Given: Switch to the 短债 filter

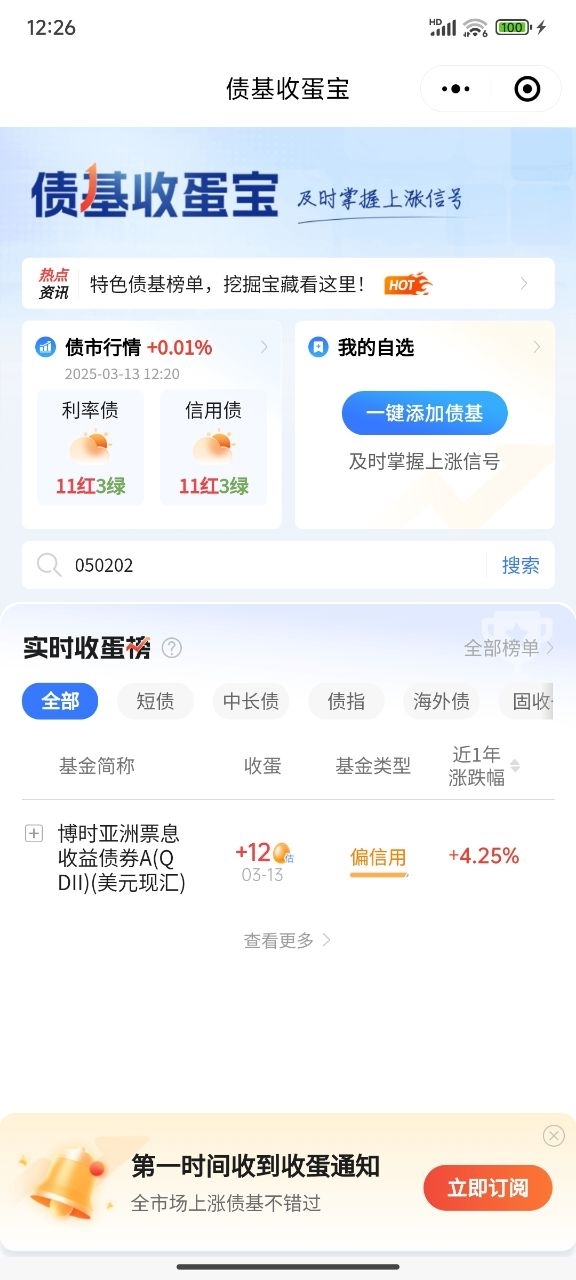Looking at the screenshot, I should pyautogui.click(x=155, y=702).
